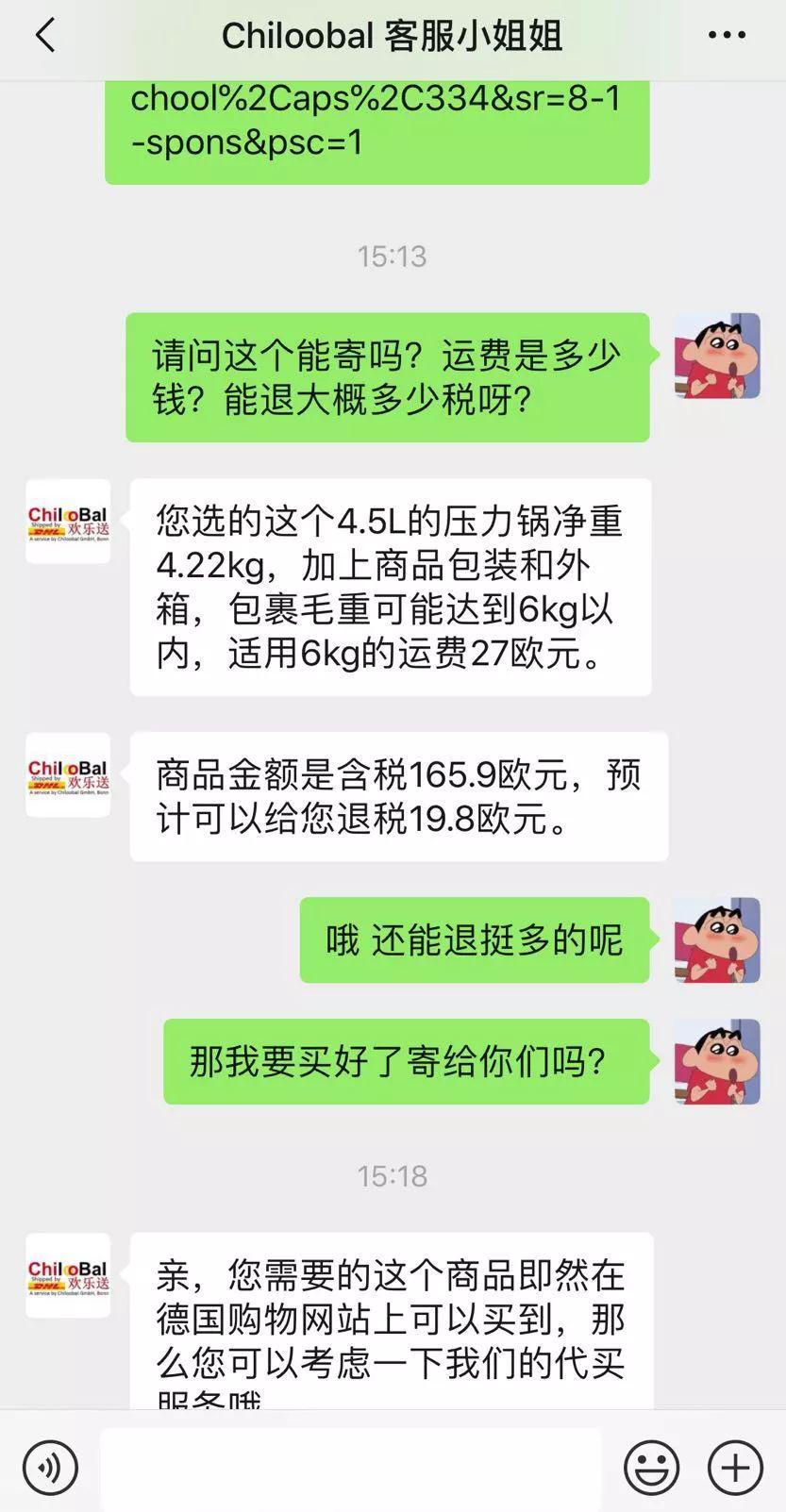The image size is (786, 1512).
Task: Tap the message 哦 还能退挺多的呢
Action: (x=475, y=939)
